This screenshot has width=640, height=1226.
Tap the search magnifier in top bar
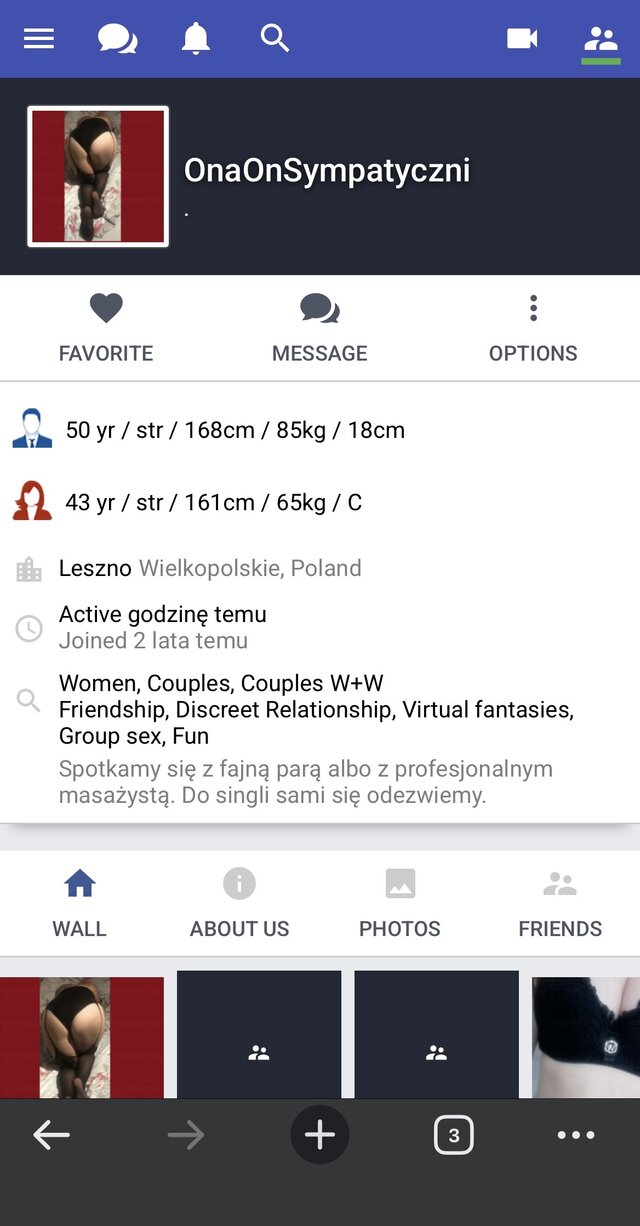point(274,38)
